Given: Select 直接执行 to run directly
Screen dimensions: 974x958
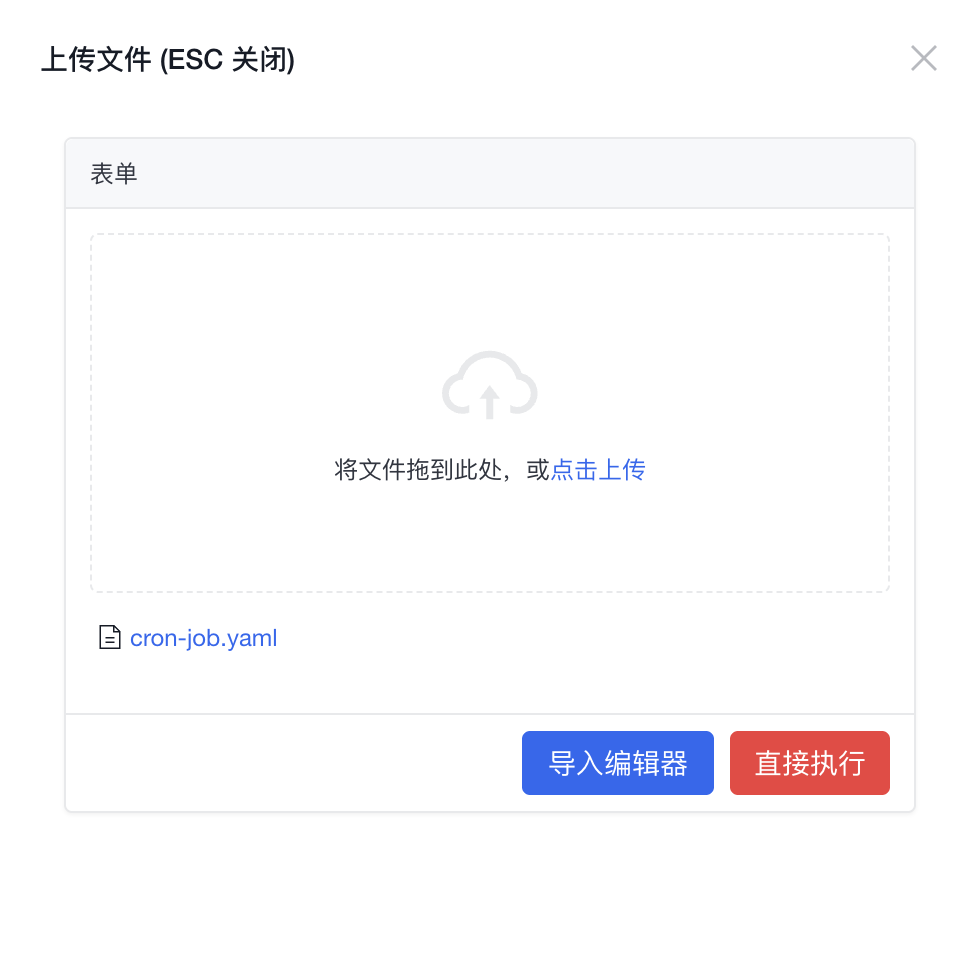Looking at the screenshot, I should pos(809,763).
